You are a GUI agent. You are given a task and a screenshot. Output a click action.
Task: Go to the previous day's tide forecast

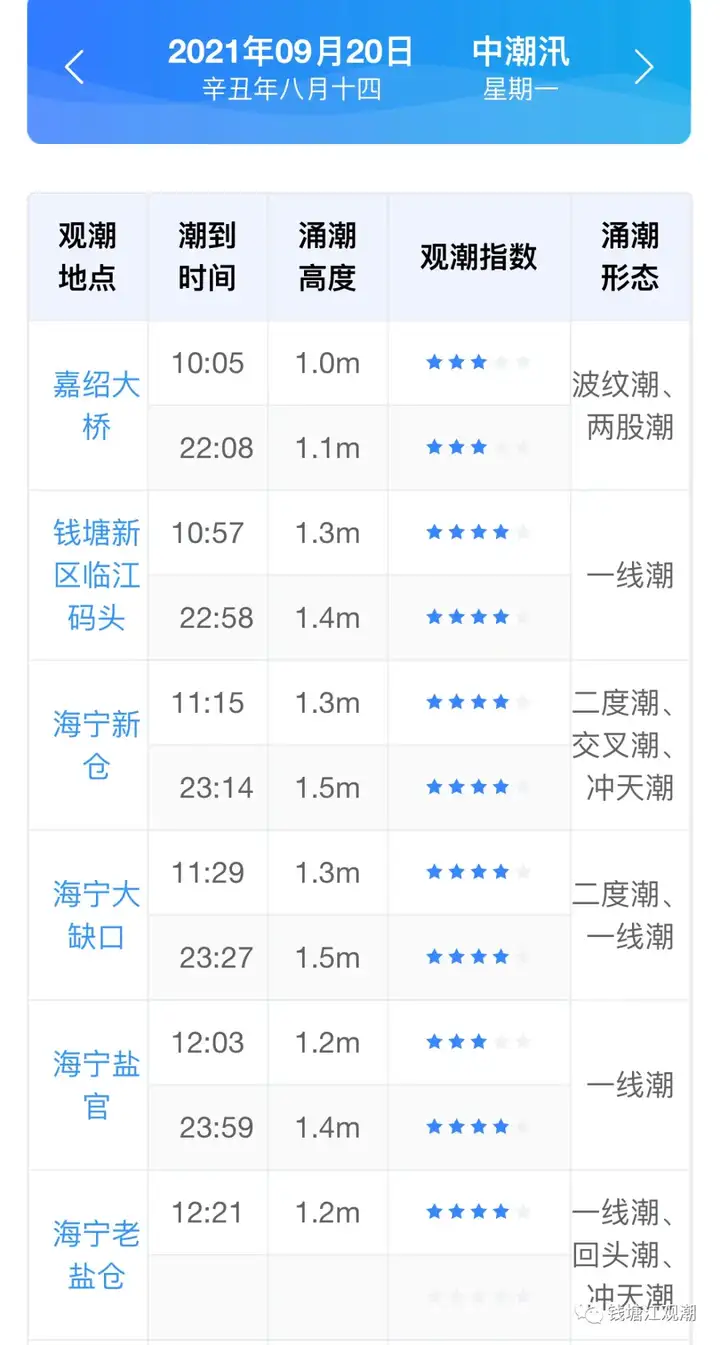[x=74, y=67]
